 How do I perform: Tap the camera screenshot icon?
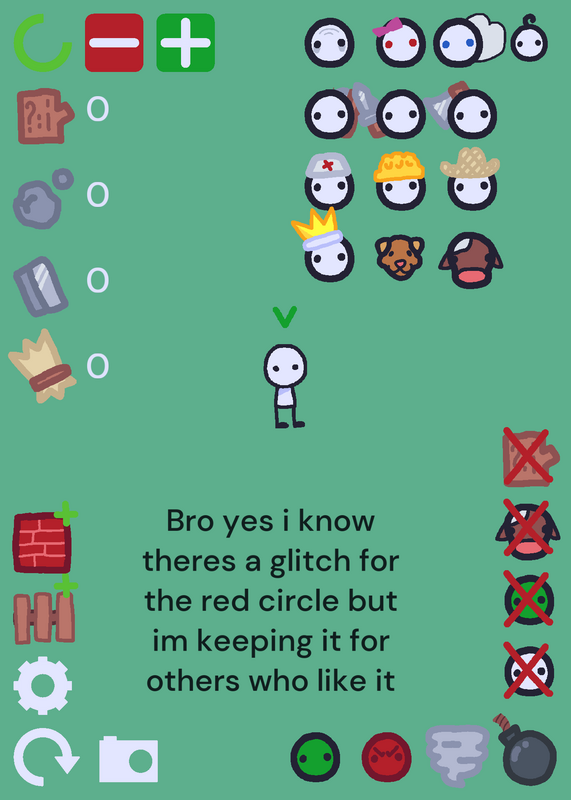pos(128,759)
